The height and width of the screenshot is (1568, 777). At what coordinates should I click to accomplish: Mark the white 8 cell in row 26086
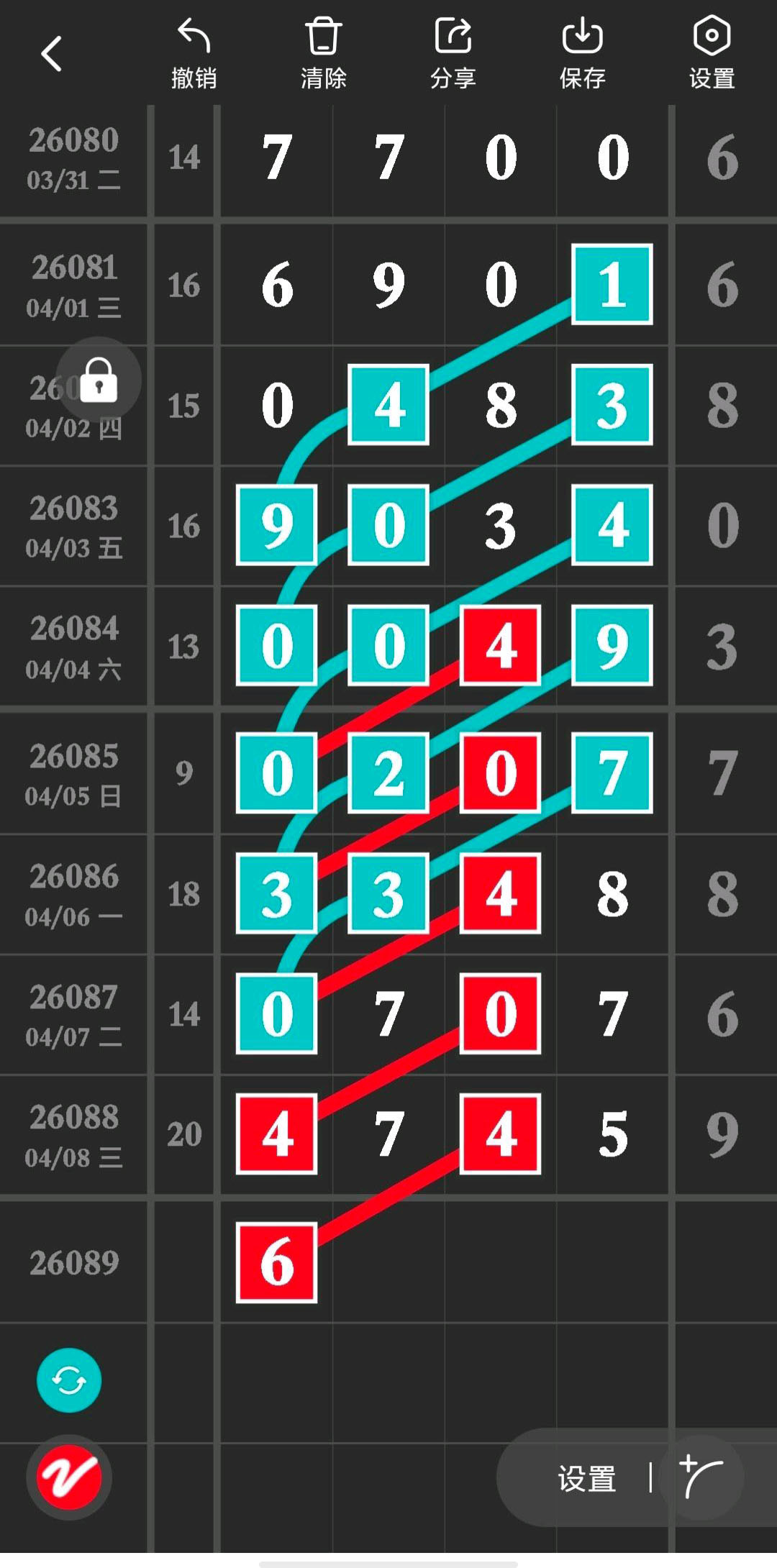tap(612, 894)
